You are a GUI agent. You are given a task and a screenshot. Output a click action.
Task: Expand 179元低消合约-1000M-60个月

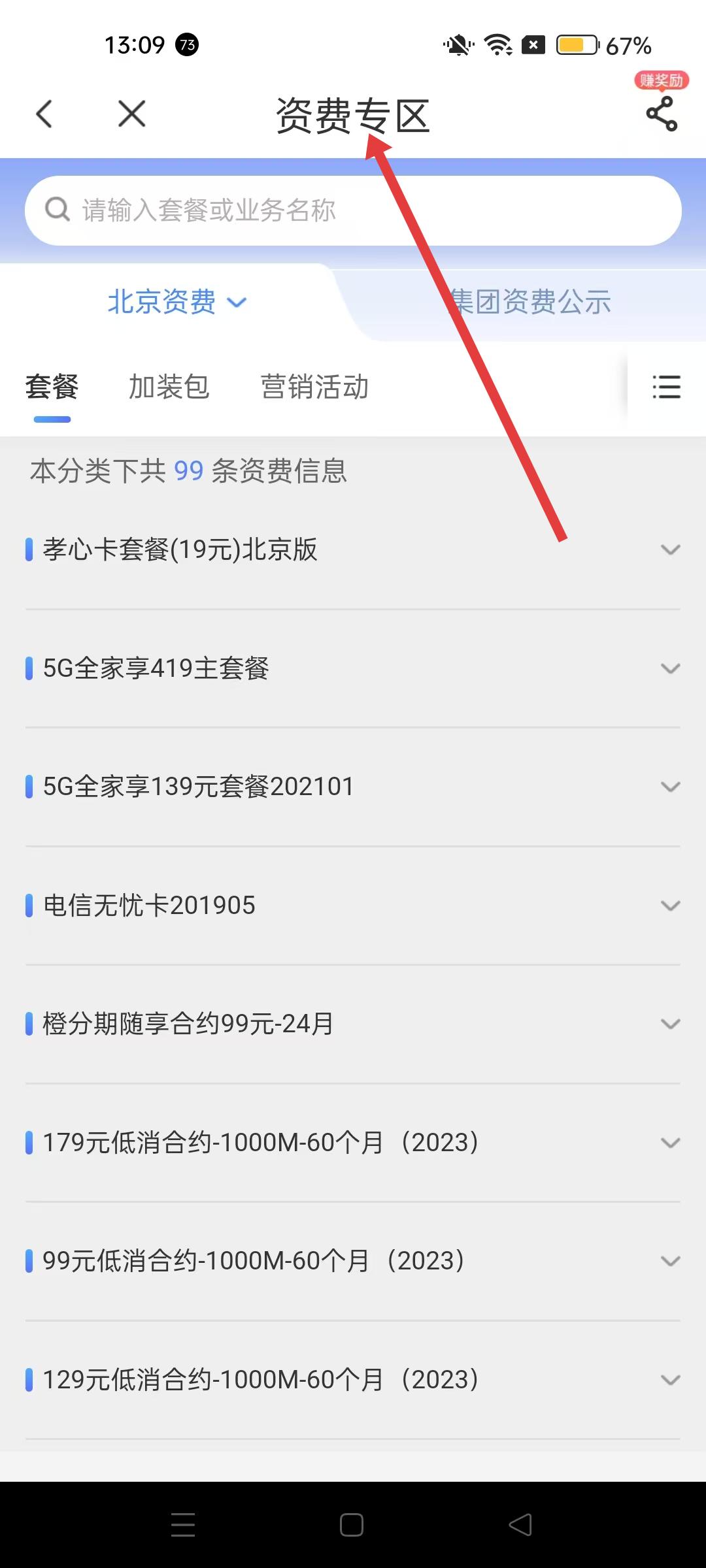(x=670, y=1143)
